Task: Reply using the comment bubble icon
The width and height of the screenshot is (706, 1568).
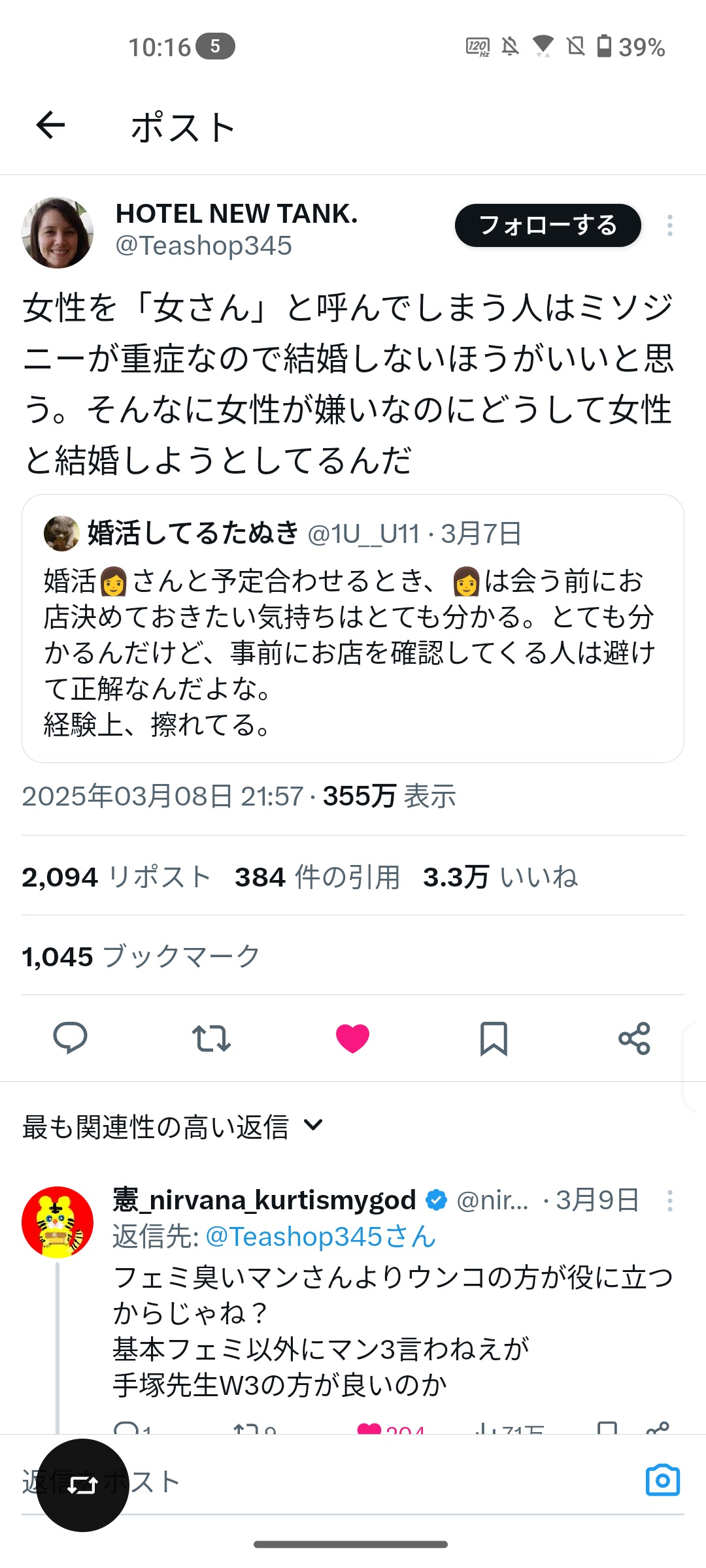Action: (70, 1037)
